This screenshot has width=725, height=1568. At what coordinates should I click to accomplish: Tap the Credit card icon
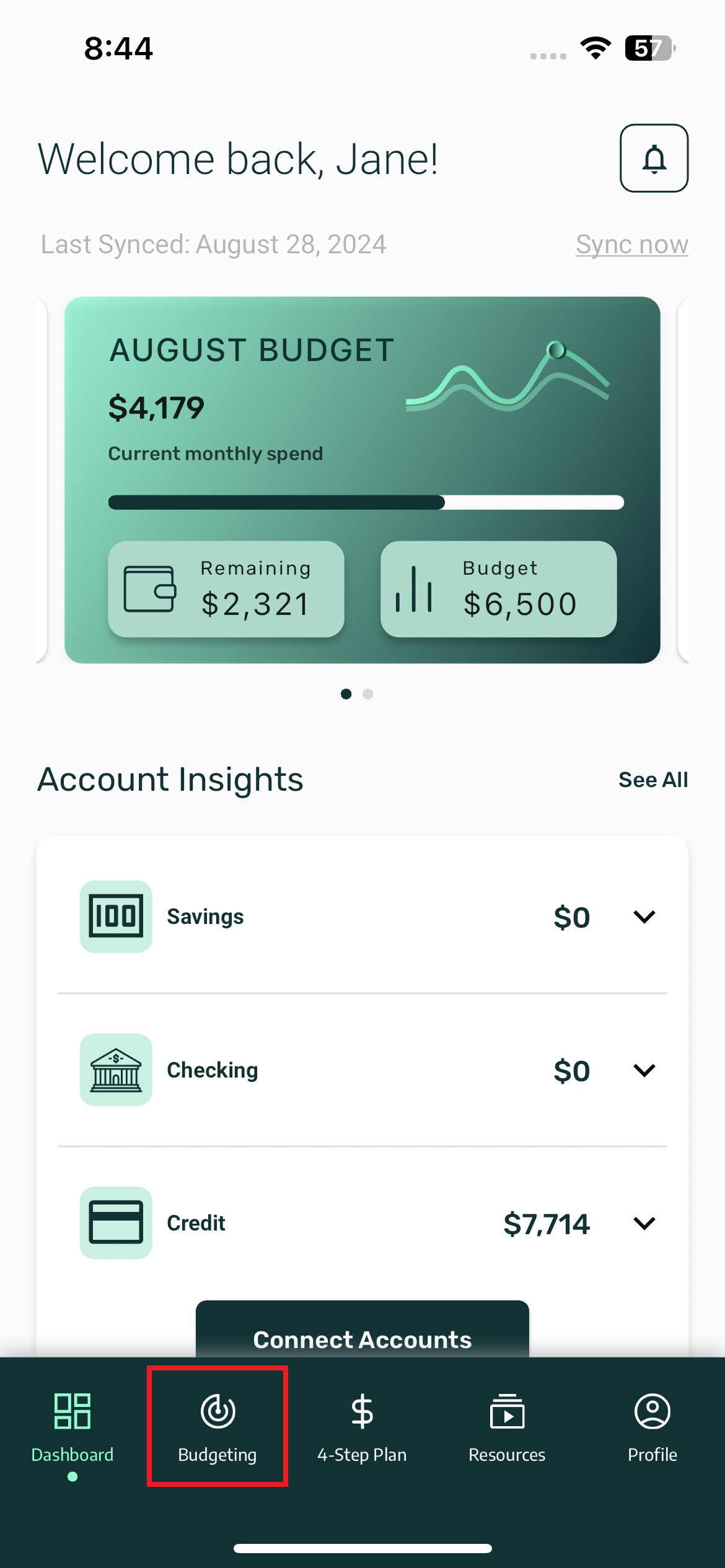(x=116, y=1223)
